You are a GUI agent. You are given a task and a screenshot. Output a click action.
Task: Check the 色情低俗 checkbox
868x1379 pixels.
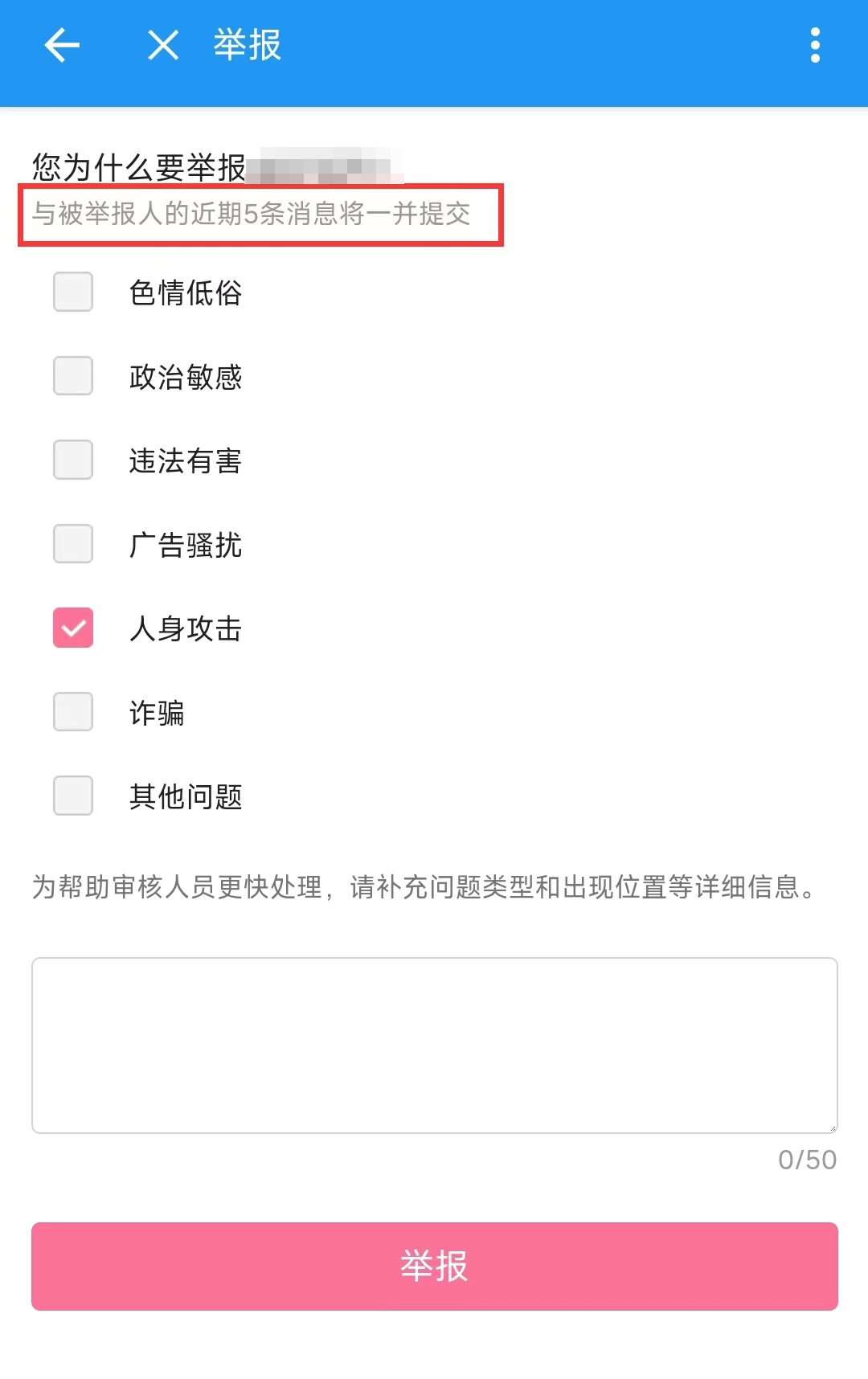click(x=73, y=292)
